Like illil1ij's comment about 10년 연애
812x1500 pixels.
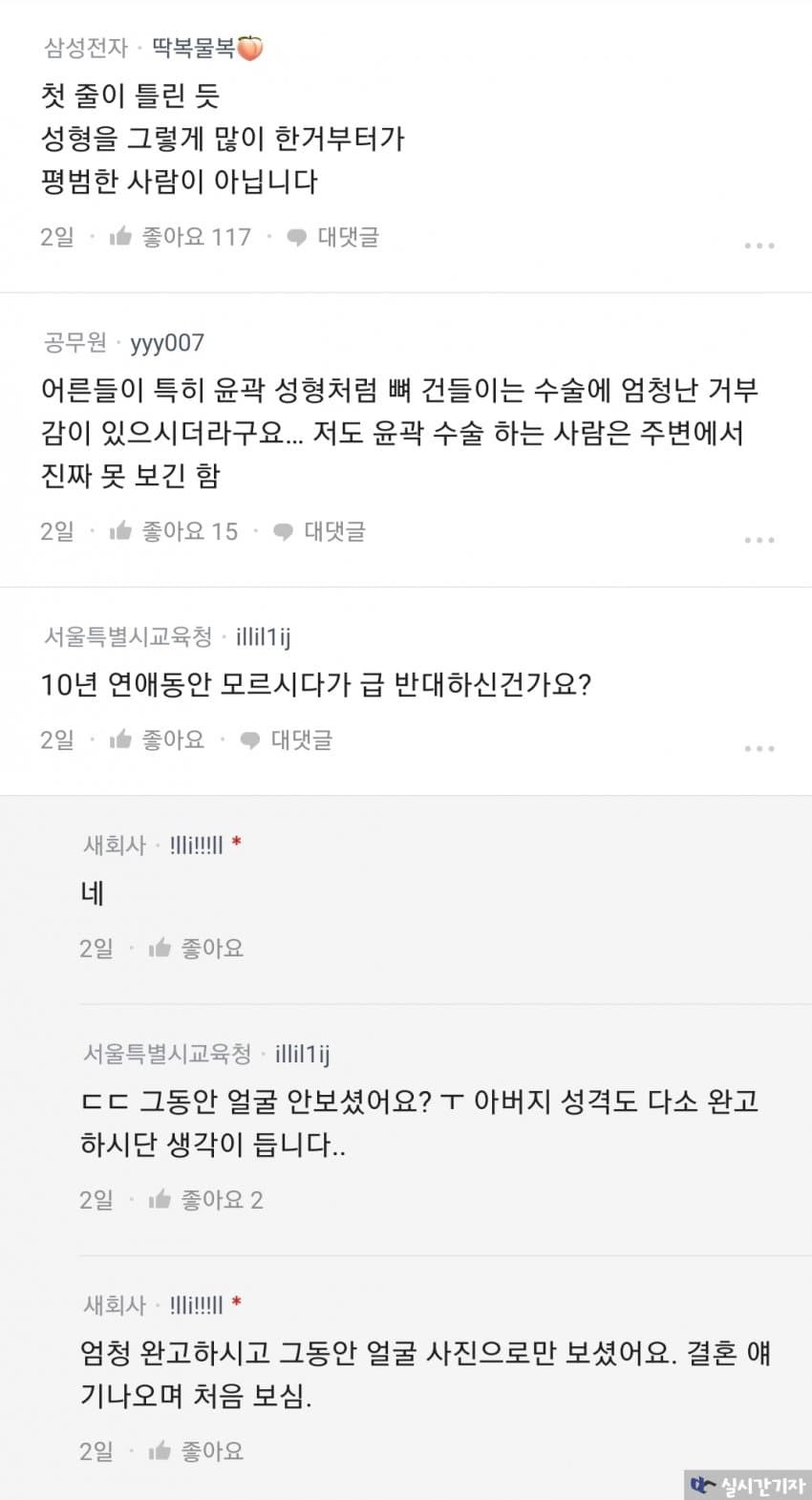coord(157,739)
